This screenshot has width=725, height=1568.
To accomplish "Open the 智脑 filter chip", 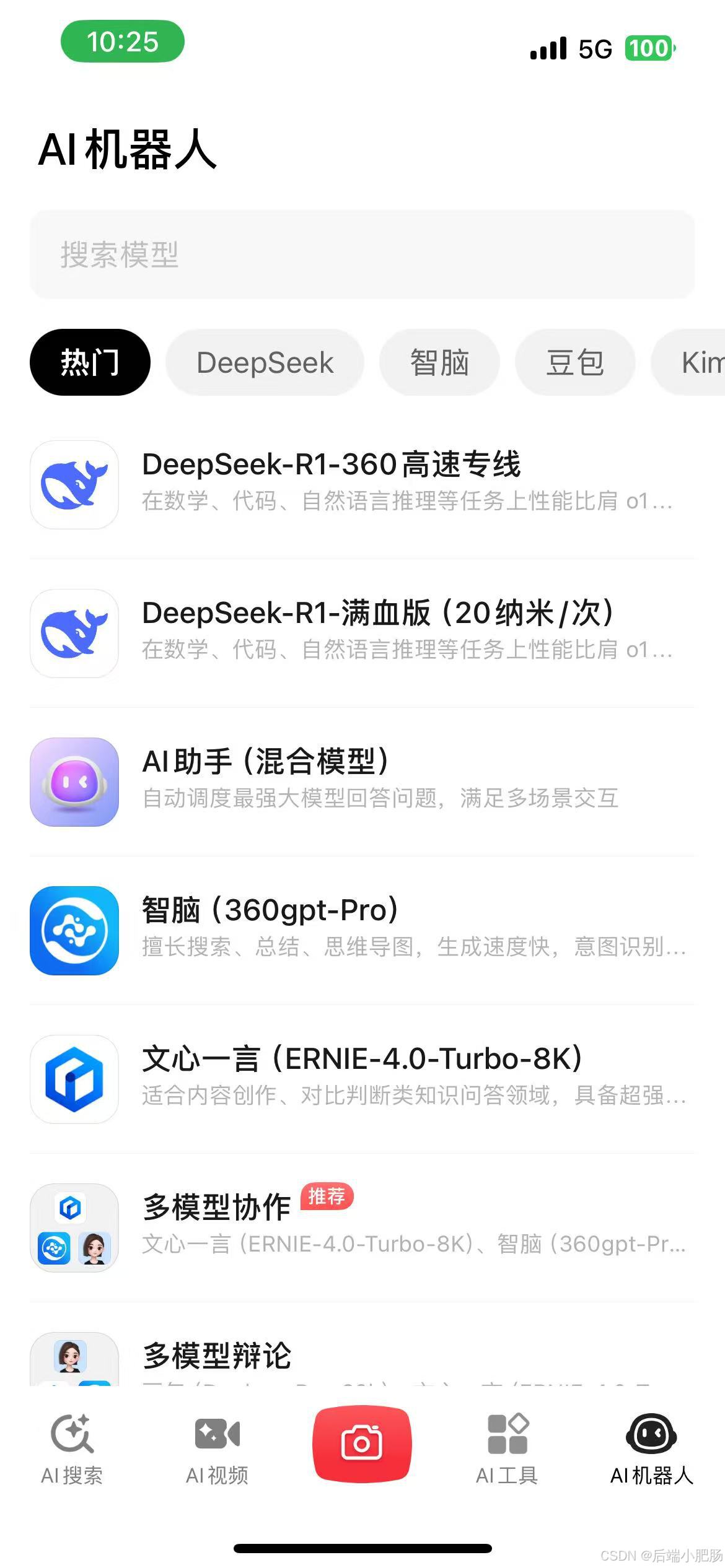I will point(439,362).
